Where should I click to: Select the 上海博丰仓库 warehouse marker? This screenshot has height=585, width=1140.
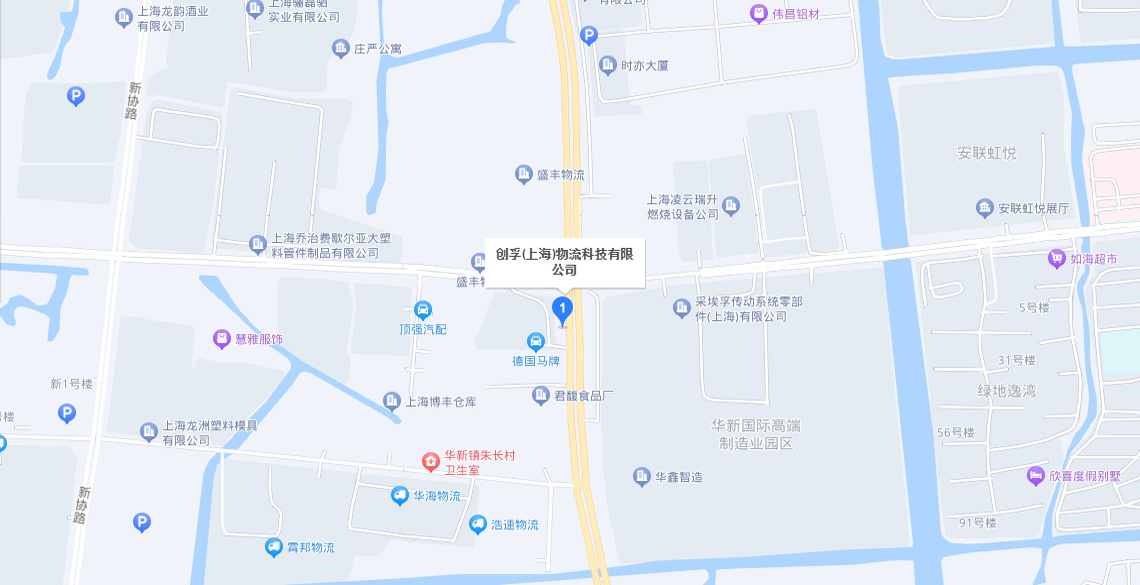pyautogui.click(x=392, y=401)
